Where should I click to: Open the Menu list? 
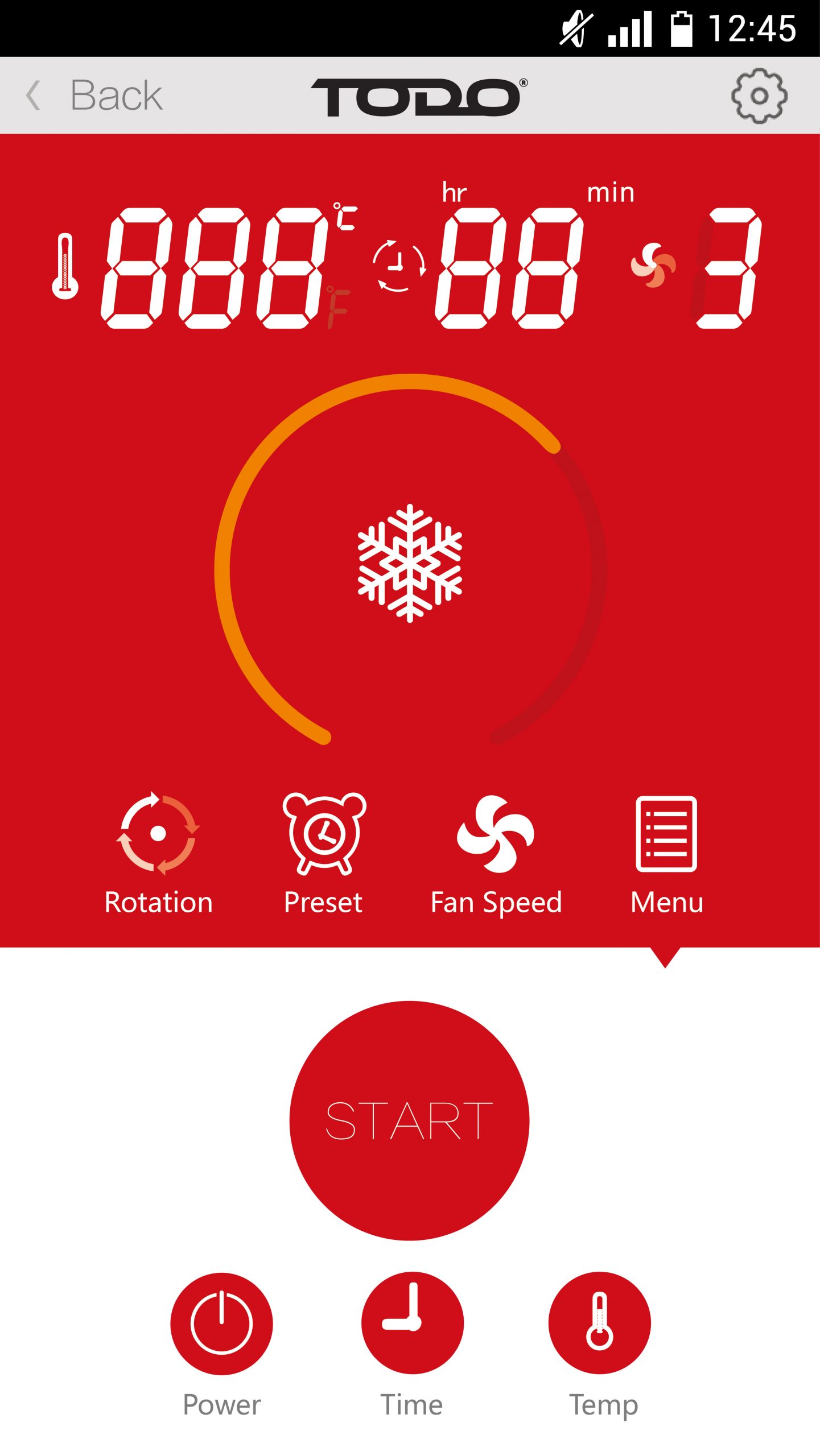(666, 853)
